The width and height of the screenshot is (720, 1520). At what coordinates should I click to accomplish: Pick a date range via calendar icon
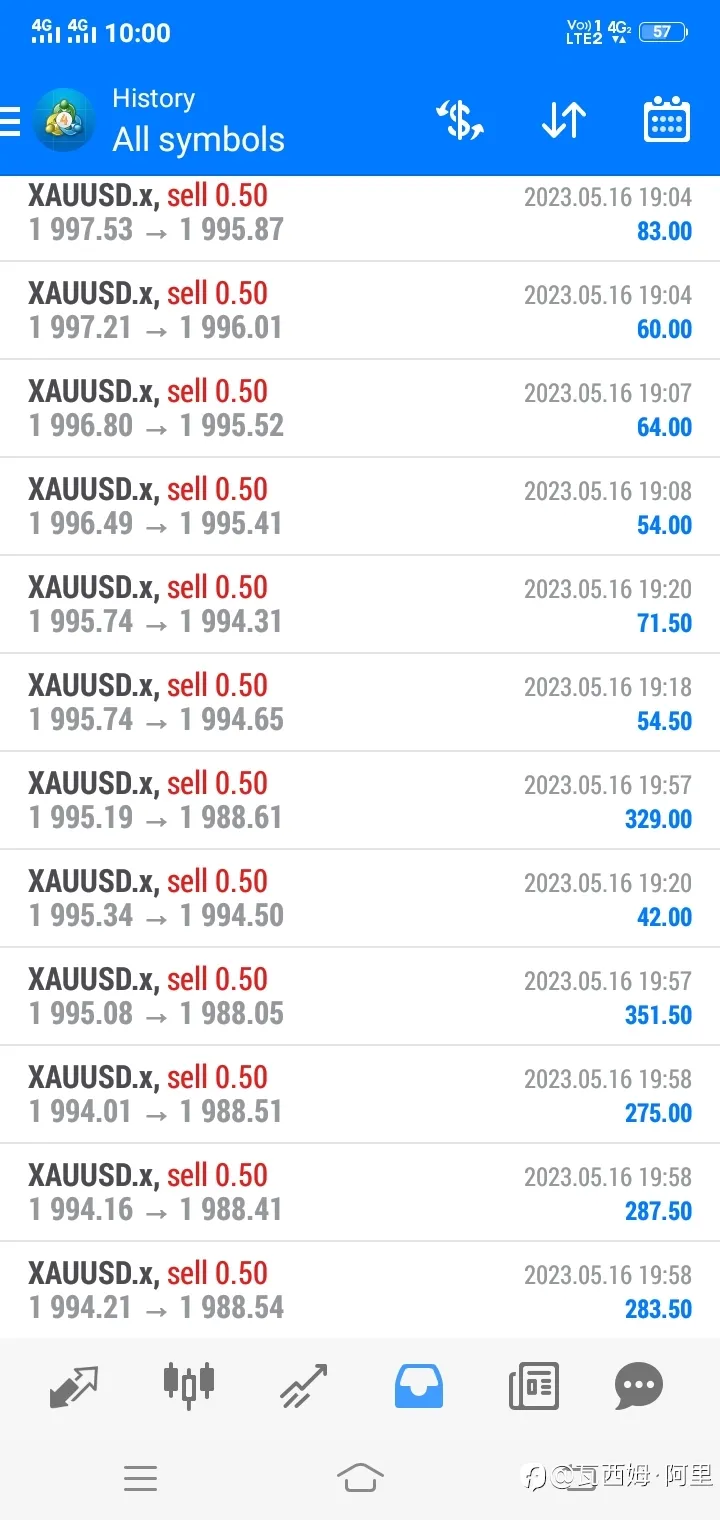pyautogui.click(x=667, y=120)
